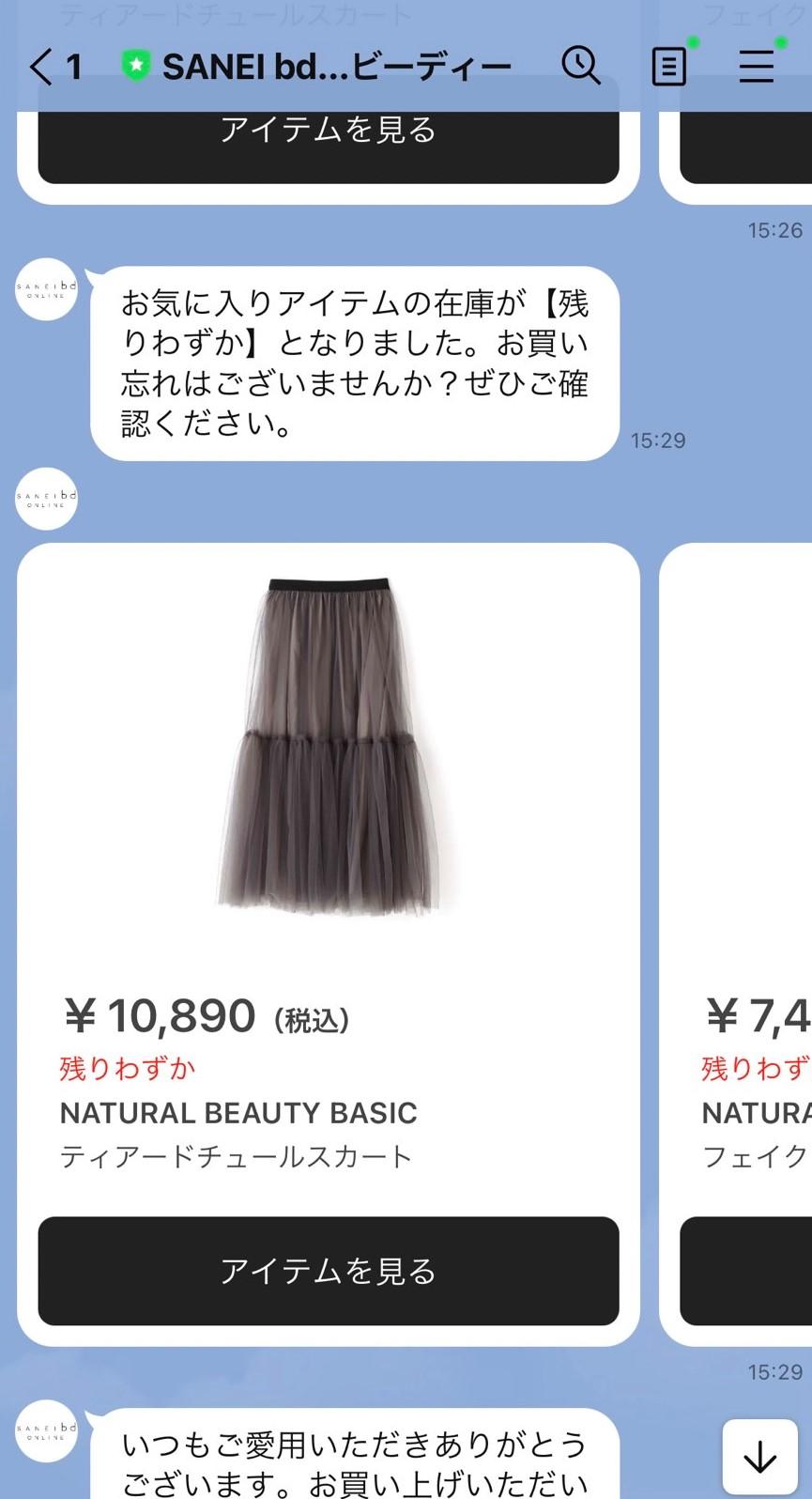
Task: Open the notes list icon
Action: pyautogui.click(x=668, y=67)
